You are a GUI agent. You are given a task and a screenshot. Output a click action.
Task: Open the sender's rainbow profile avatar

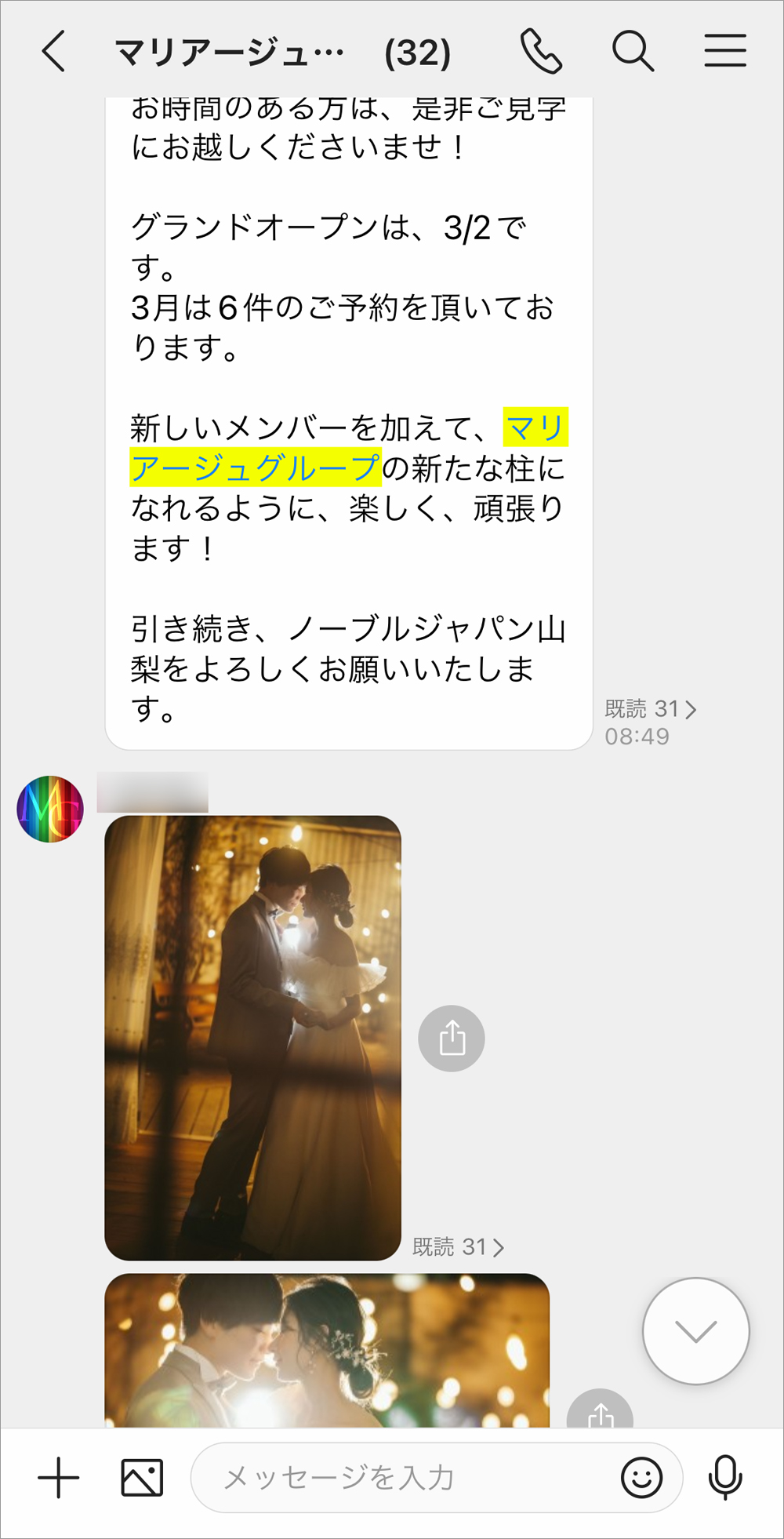coord(50,810)
